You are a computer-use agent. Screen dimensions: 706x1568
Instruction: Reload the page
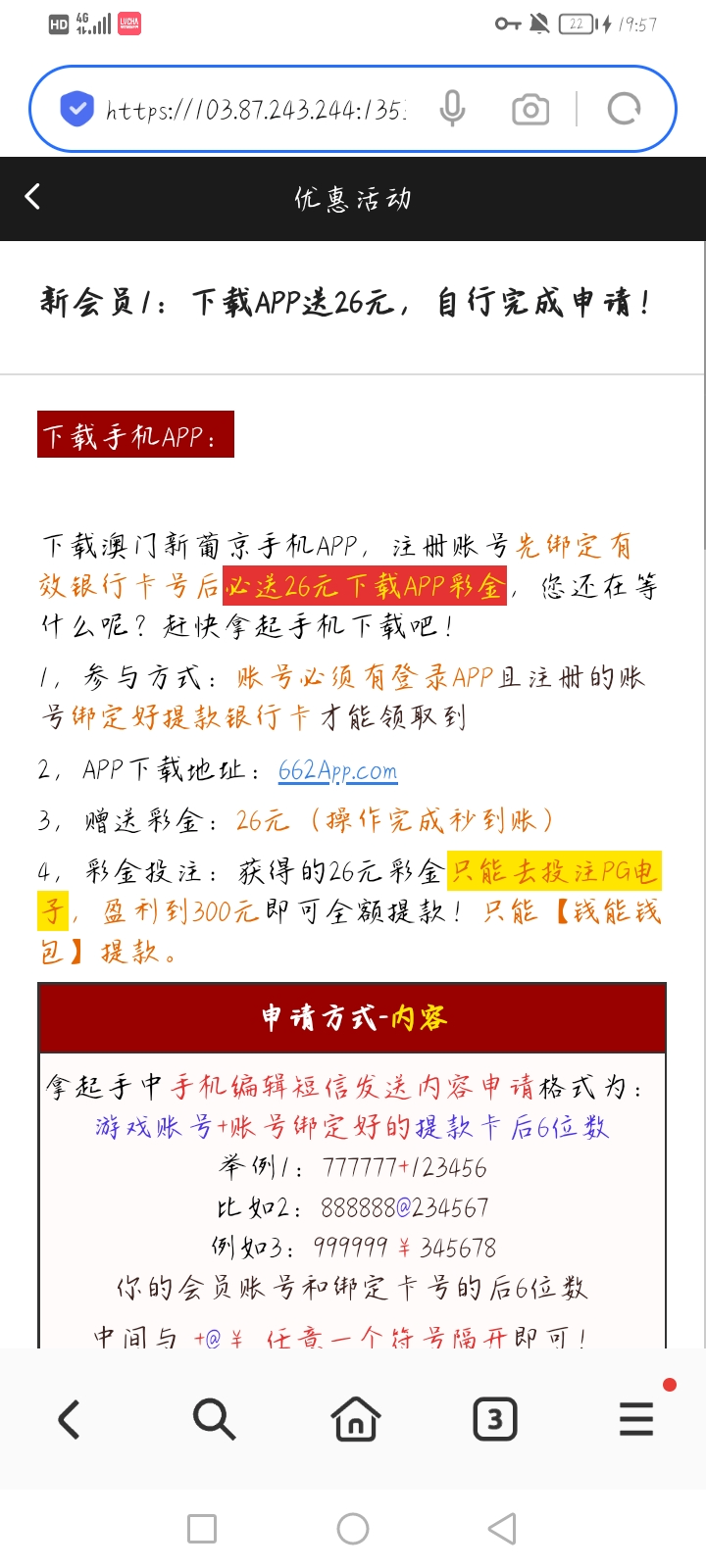pos(624,109)
